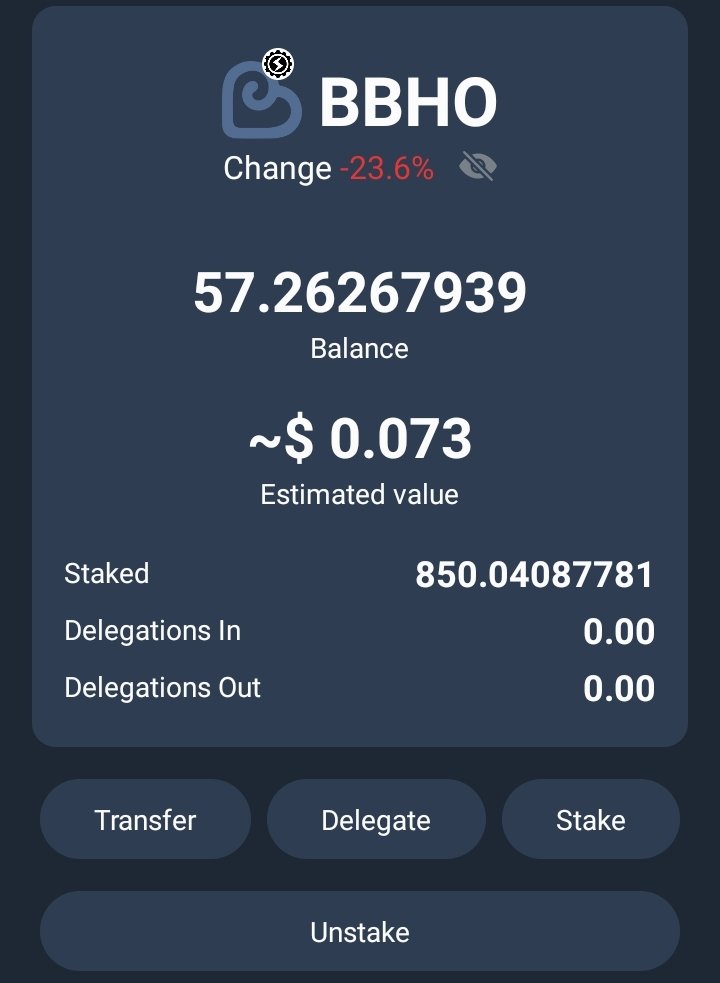This screenshot has height=983, width=720.
Task: Stake BBHO tokens
Action: [x=590, y=820]
